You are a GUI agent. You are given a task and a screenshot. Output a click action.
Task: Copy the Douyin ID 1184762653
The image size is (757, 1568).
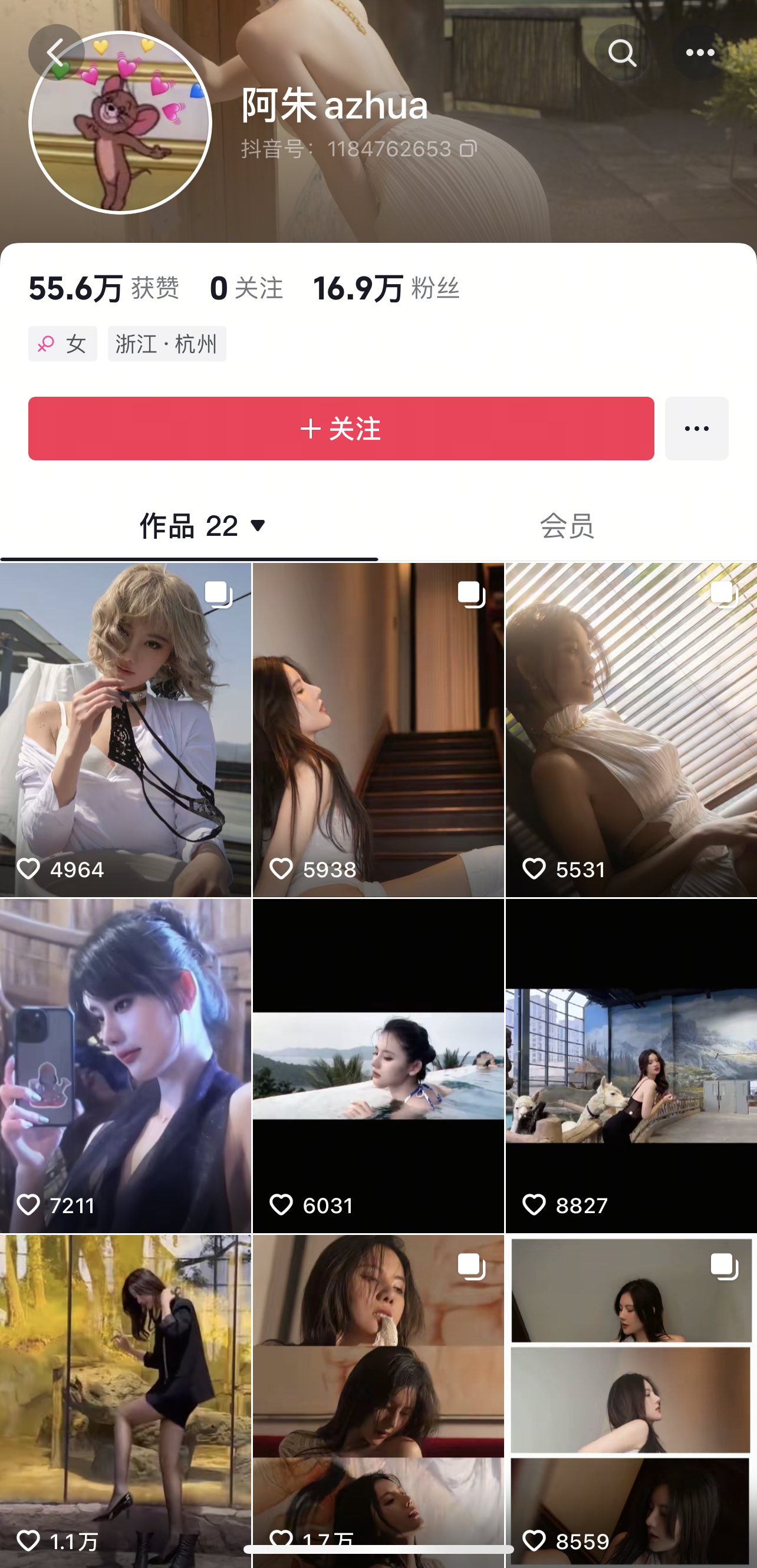click(468, 149)
